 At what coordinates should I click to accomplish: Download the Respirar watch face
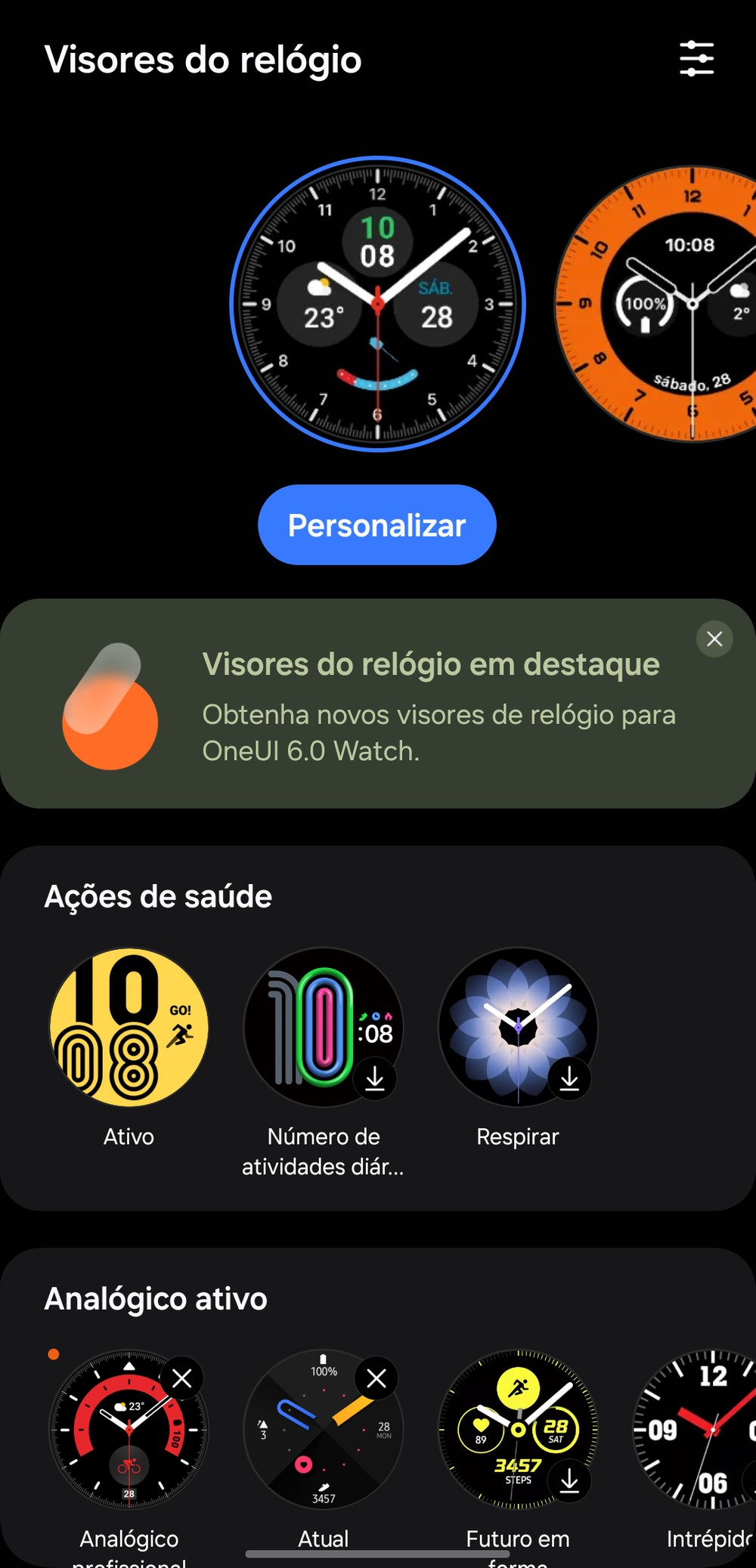coord(569,1079)
